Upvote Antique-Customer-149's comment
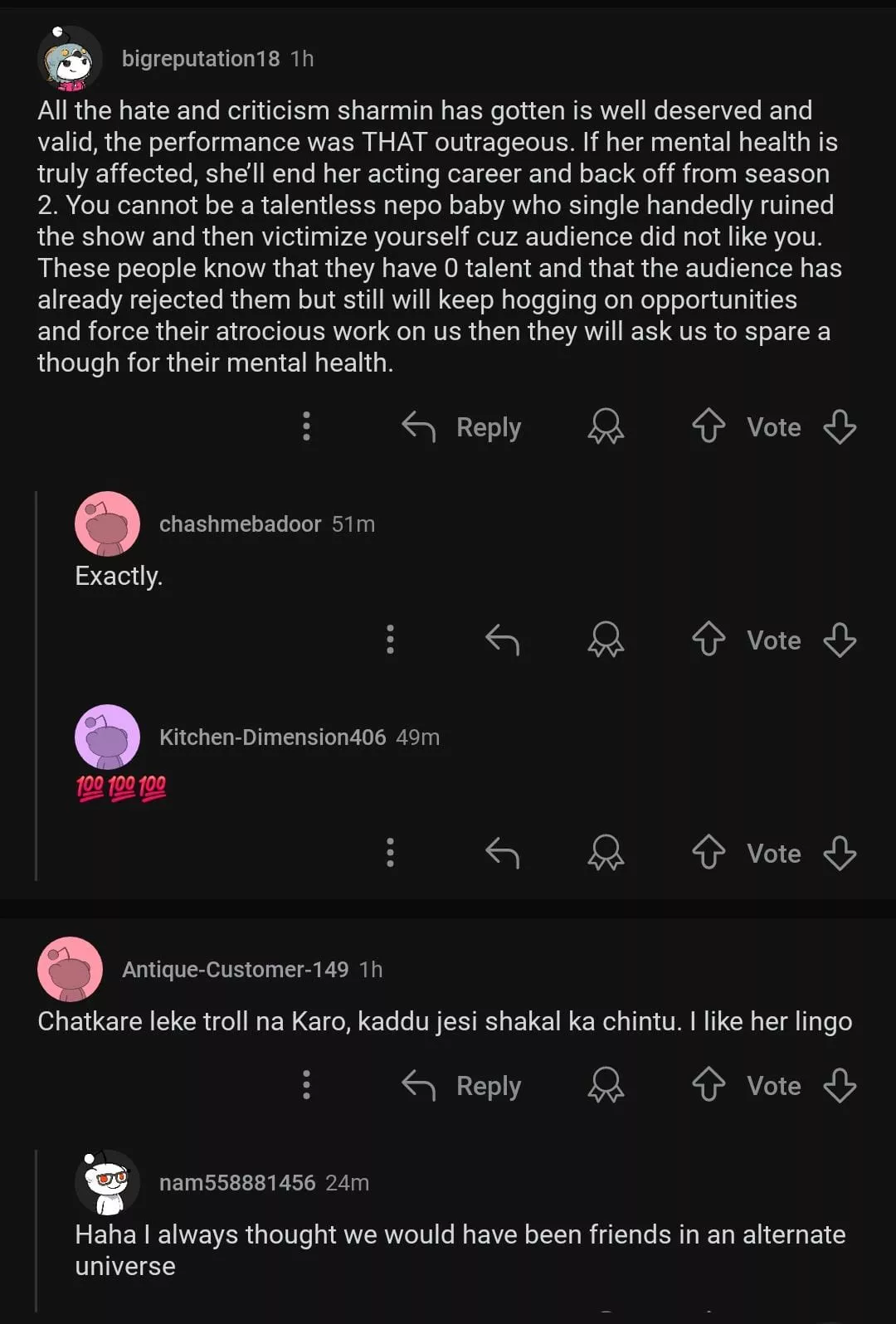 tap(708, 1084)
